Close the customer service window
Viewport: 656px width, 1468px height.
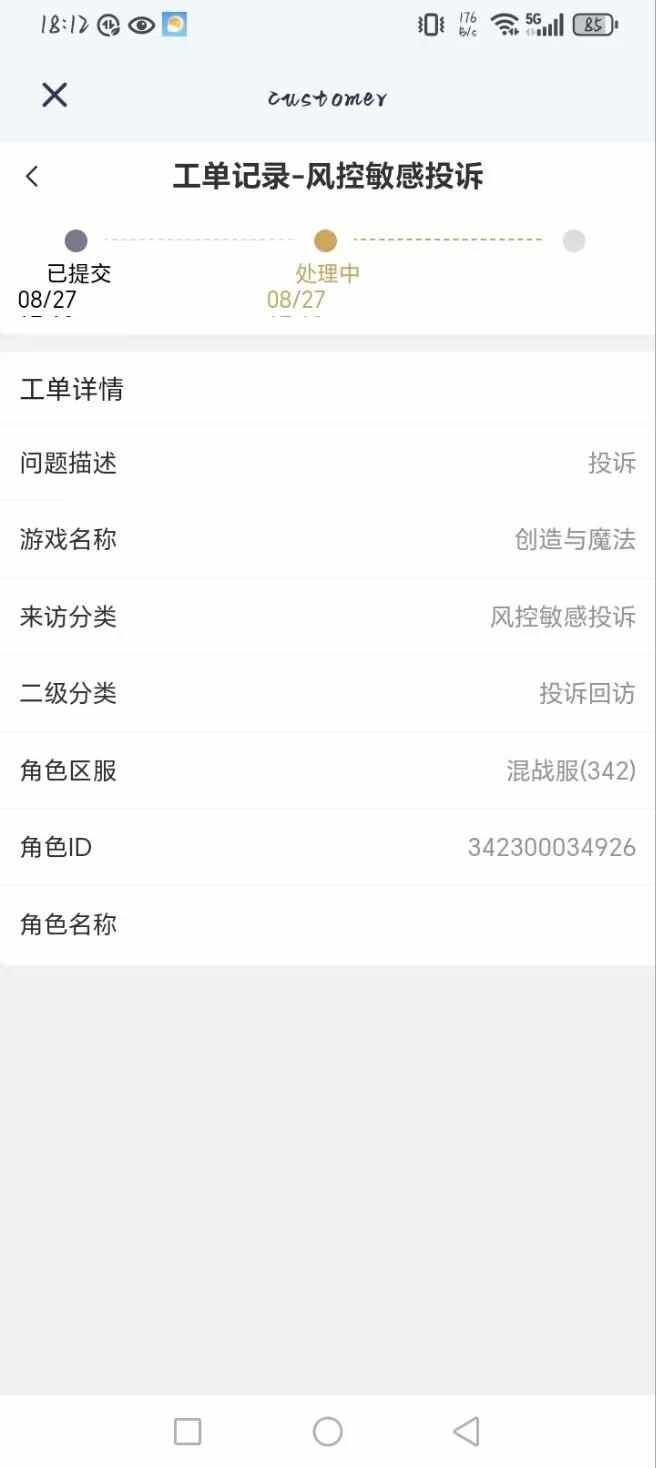[x=54, y=95]
